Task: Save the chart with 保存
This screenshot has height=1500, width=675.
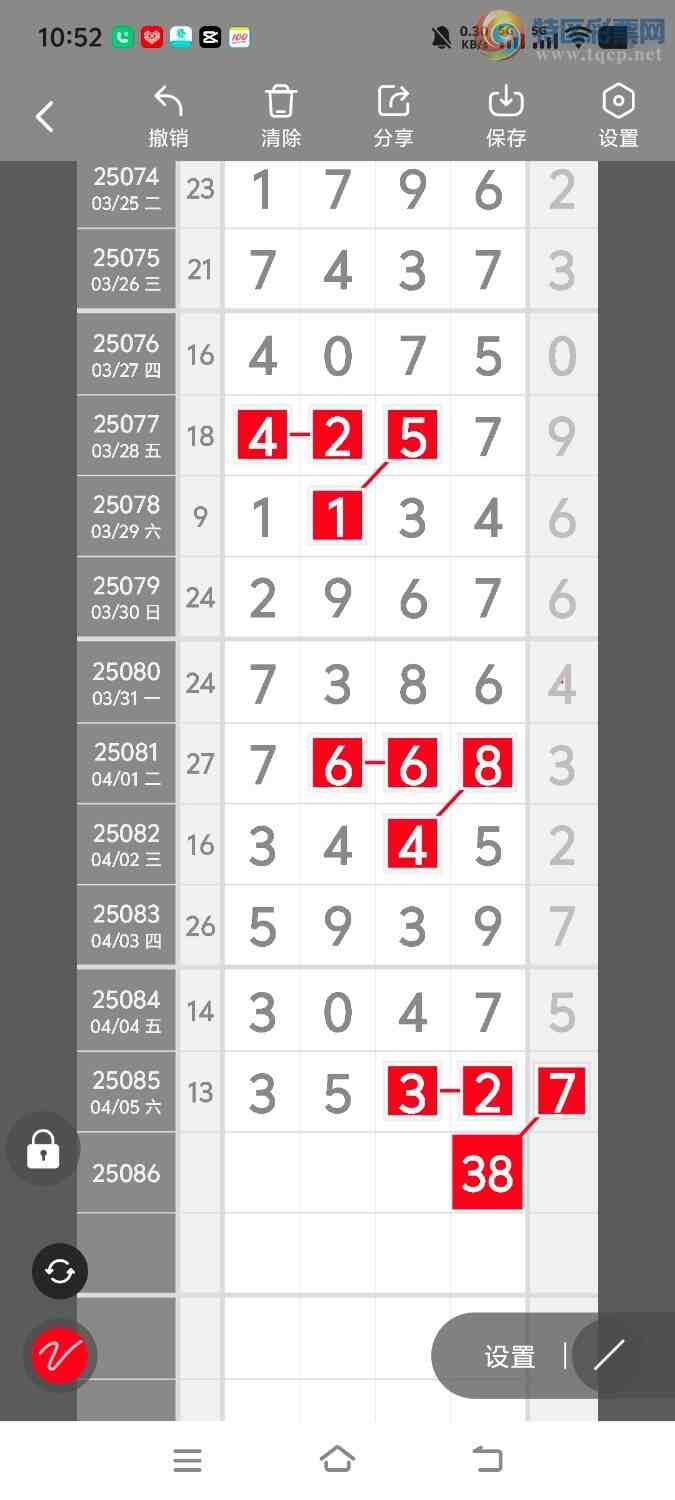Action: point(506,117)
